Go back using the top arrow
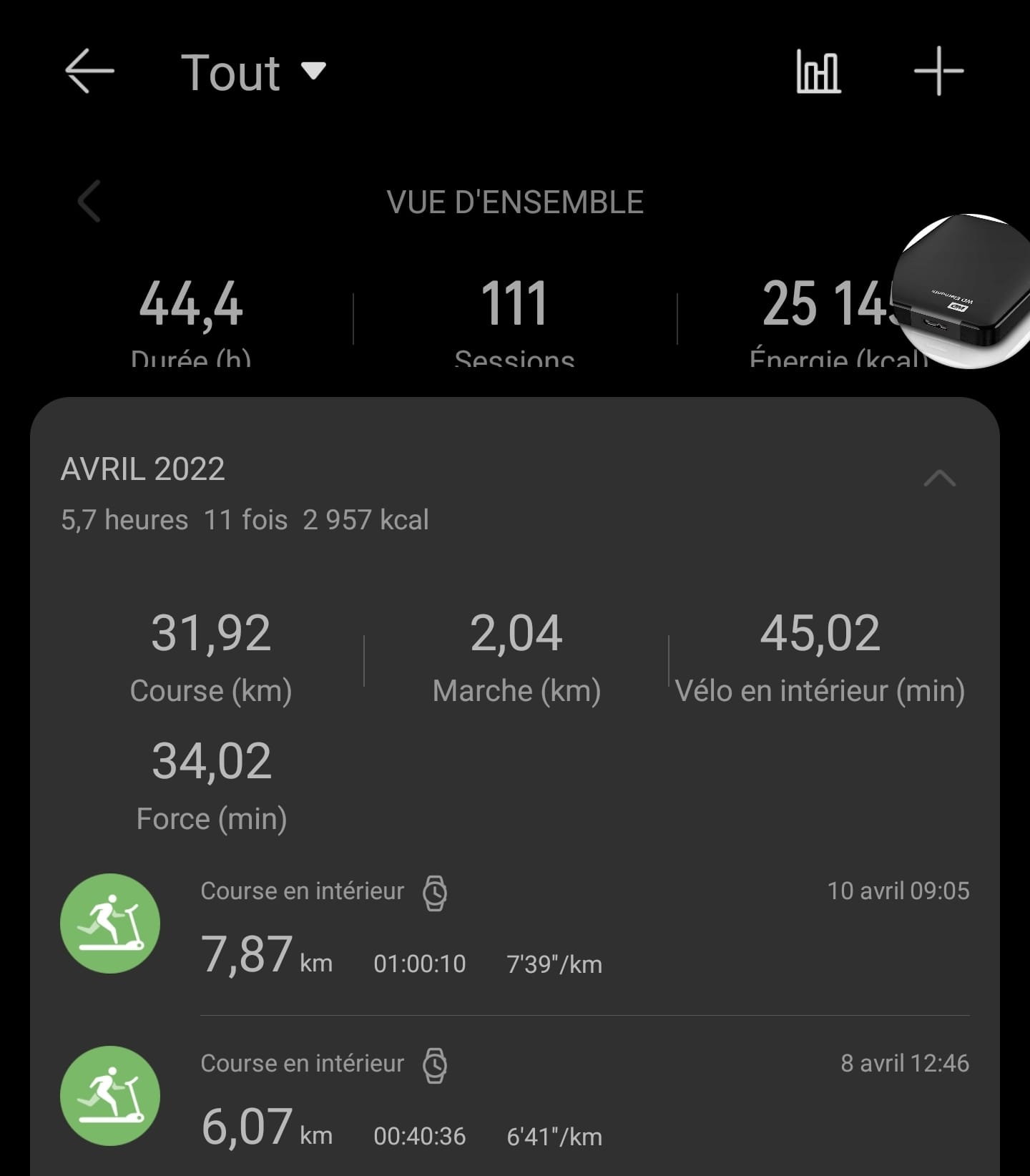Viewport: 1030px width, 1176px height. [89, 72]
